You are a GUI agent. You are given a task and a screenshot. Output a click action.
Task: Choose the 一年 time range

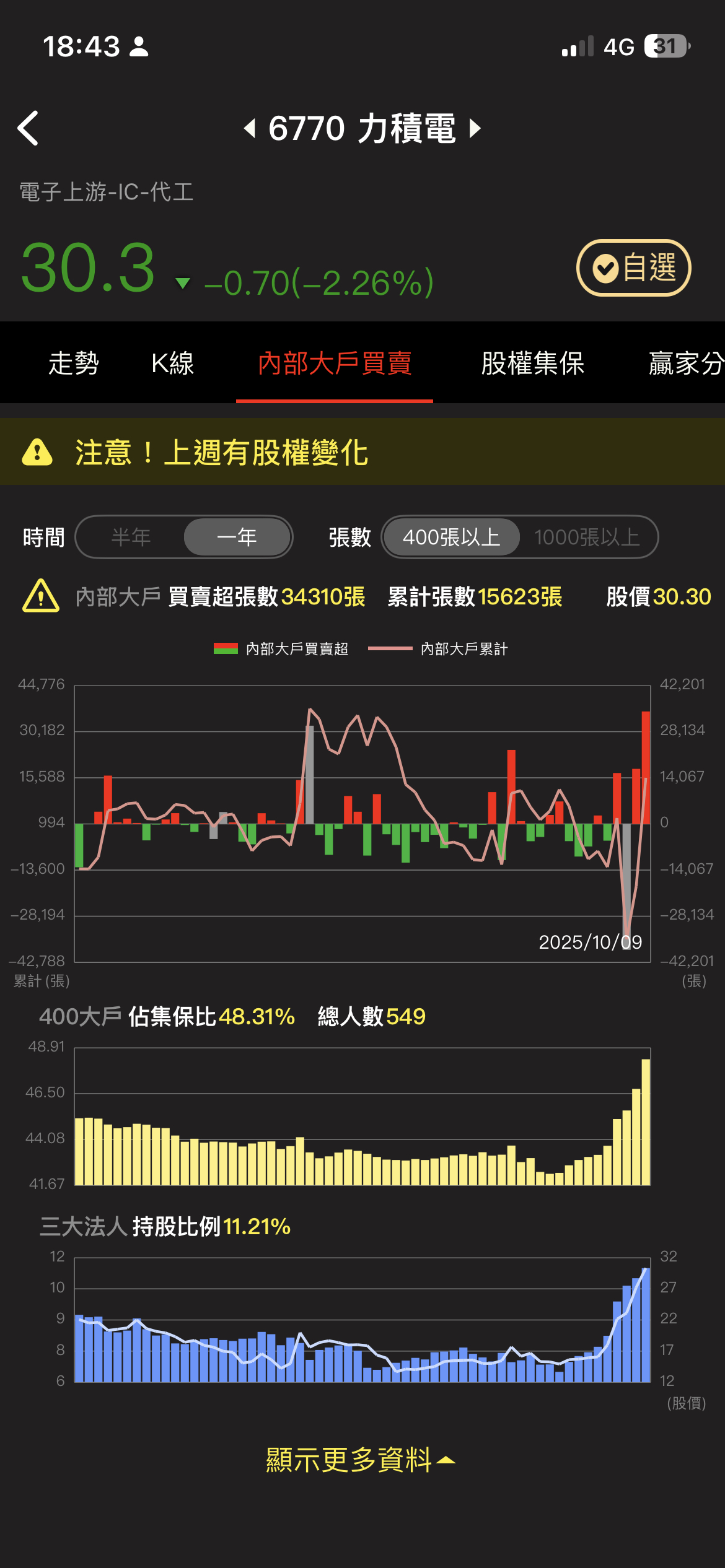237,537
